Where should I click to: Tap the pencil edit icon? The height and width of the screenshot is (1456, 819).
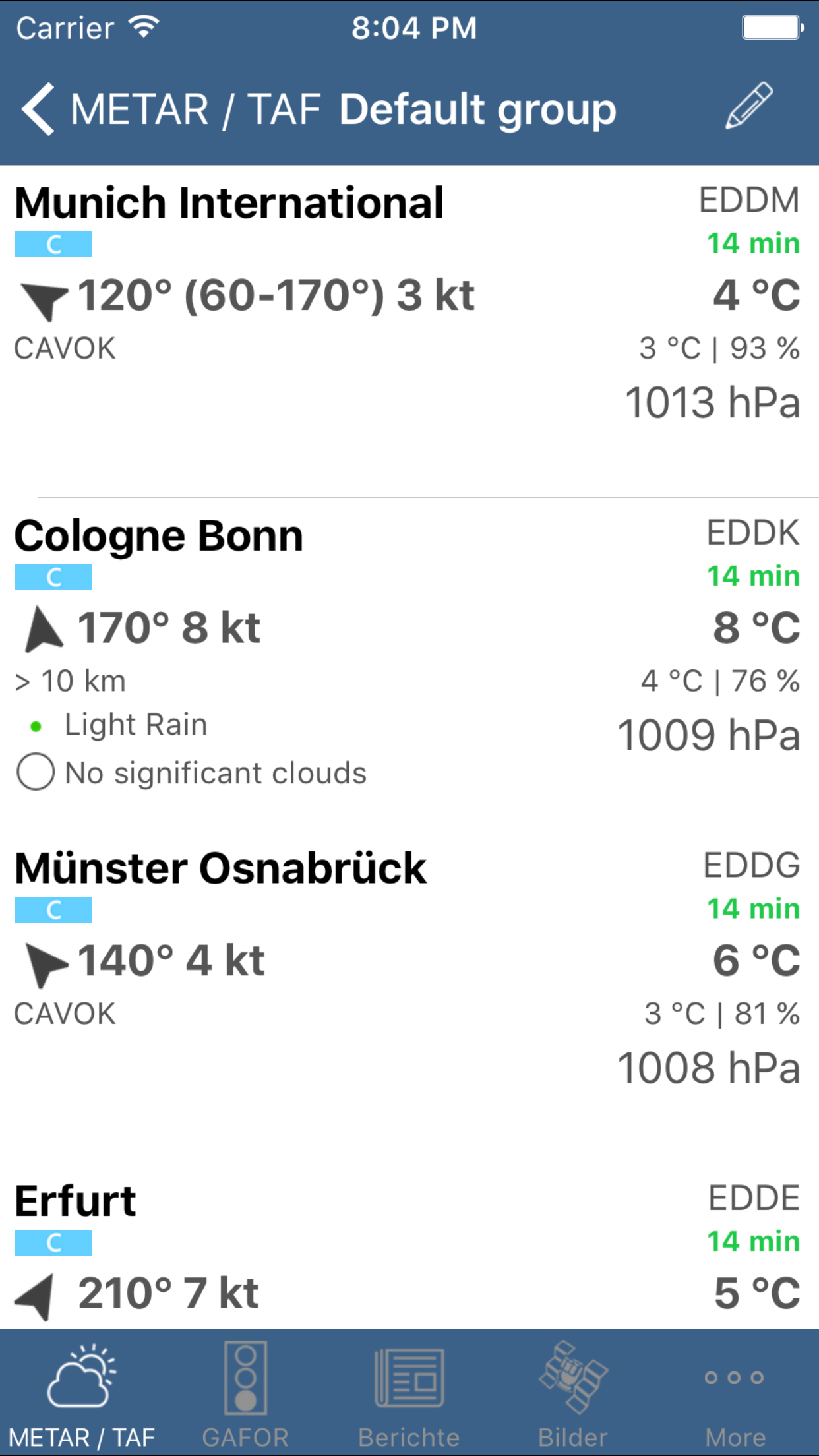(x=748, y=106)
